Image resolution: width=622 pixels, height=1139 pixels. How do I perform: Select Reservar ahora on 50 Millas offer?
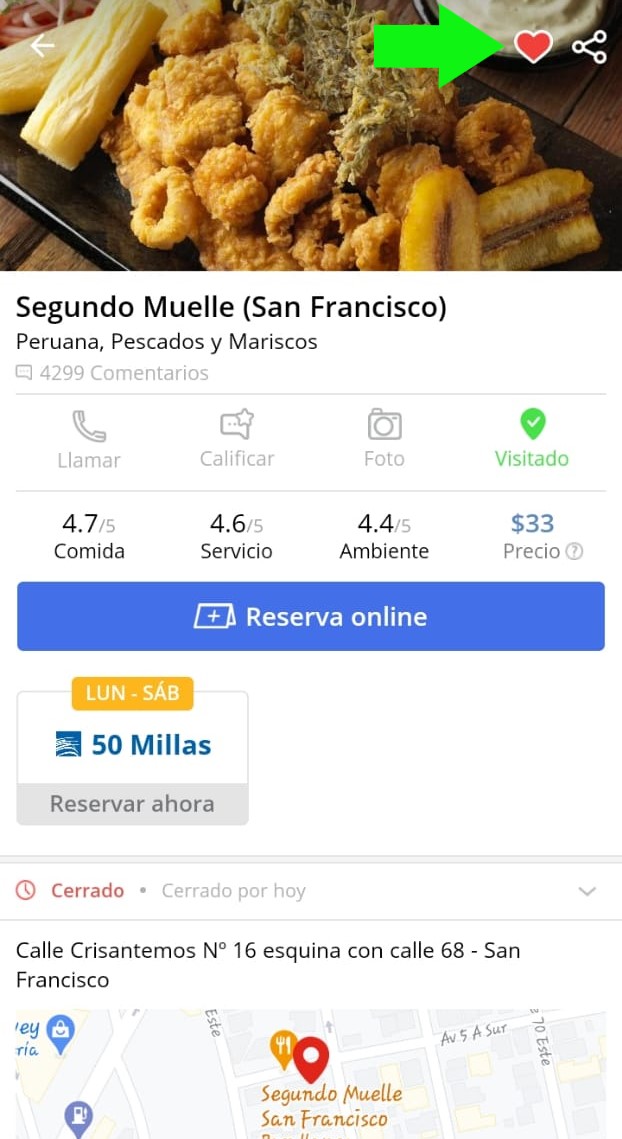click(x=132, y=804)
